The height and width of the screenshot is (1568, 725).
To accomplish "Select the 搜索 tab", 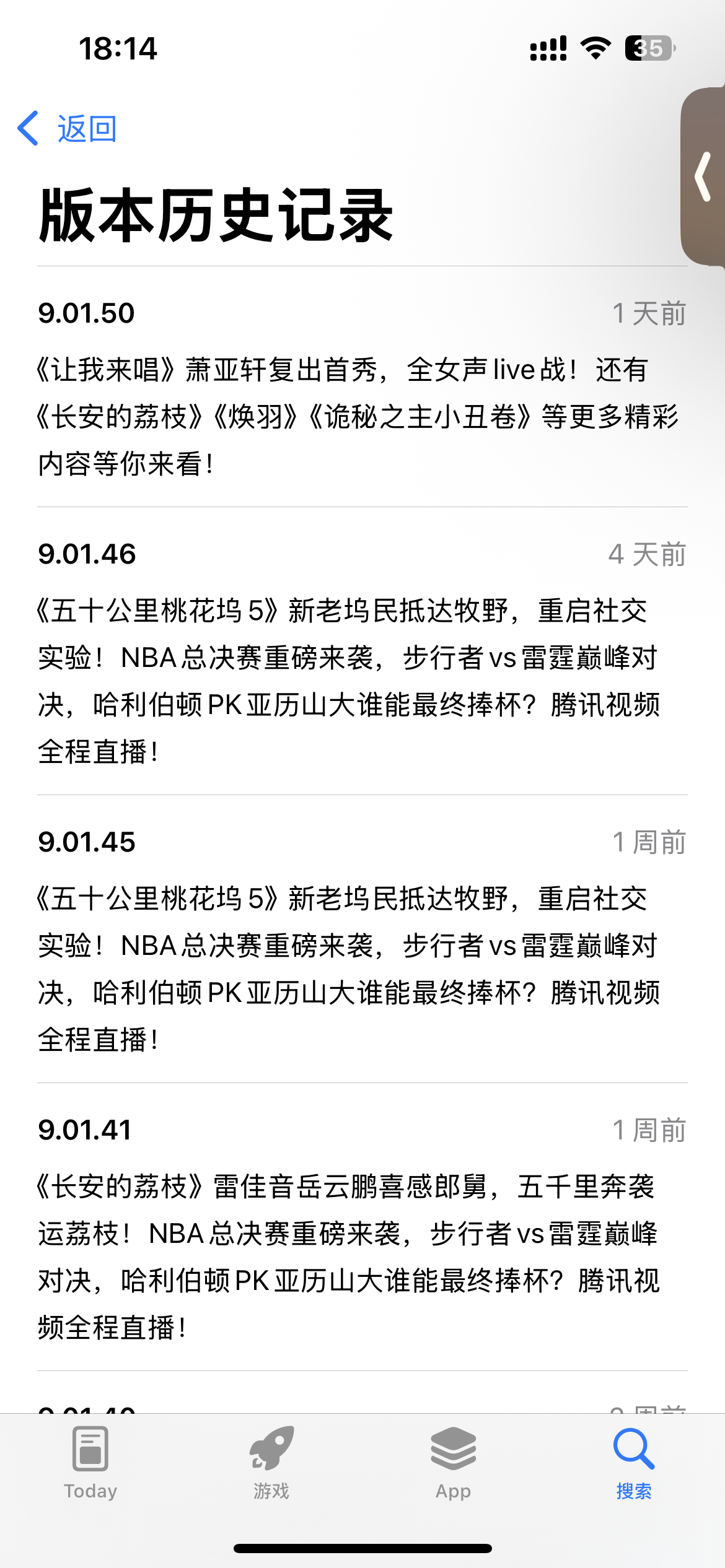I will pyautogui.click(x=634, y=1463).
